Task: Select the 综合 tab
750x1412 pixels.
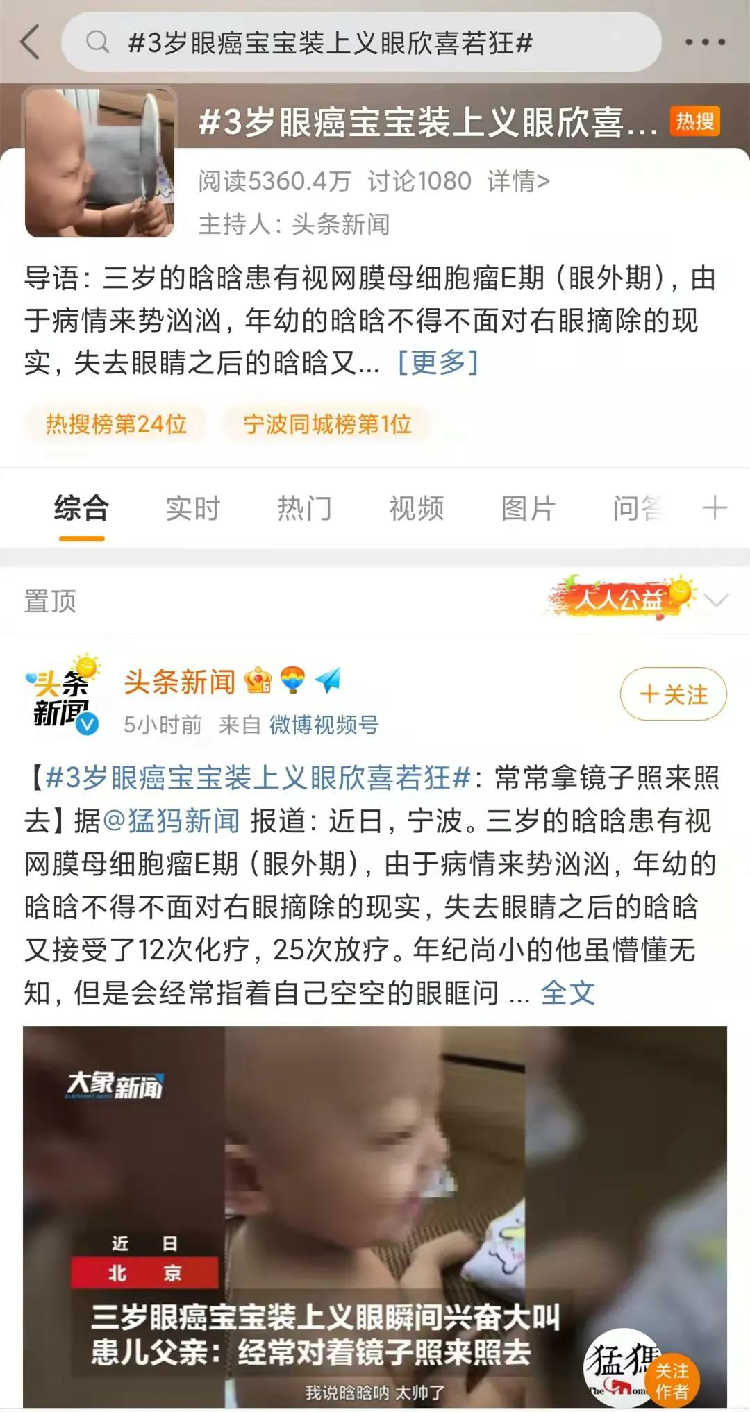Action: coord(81,508)
